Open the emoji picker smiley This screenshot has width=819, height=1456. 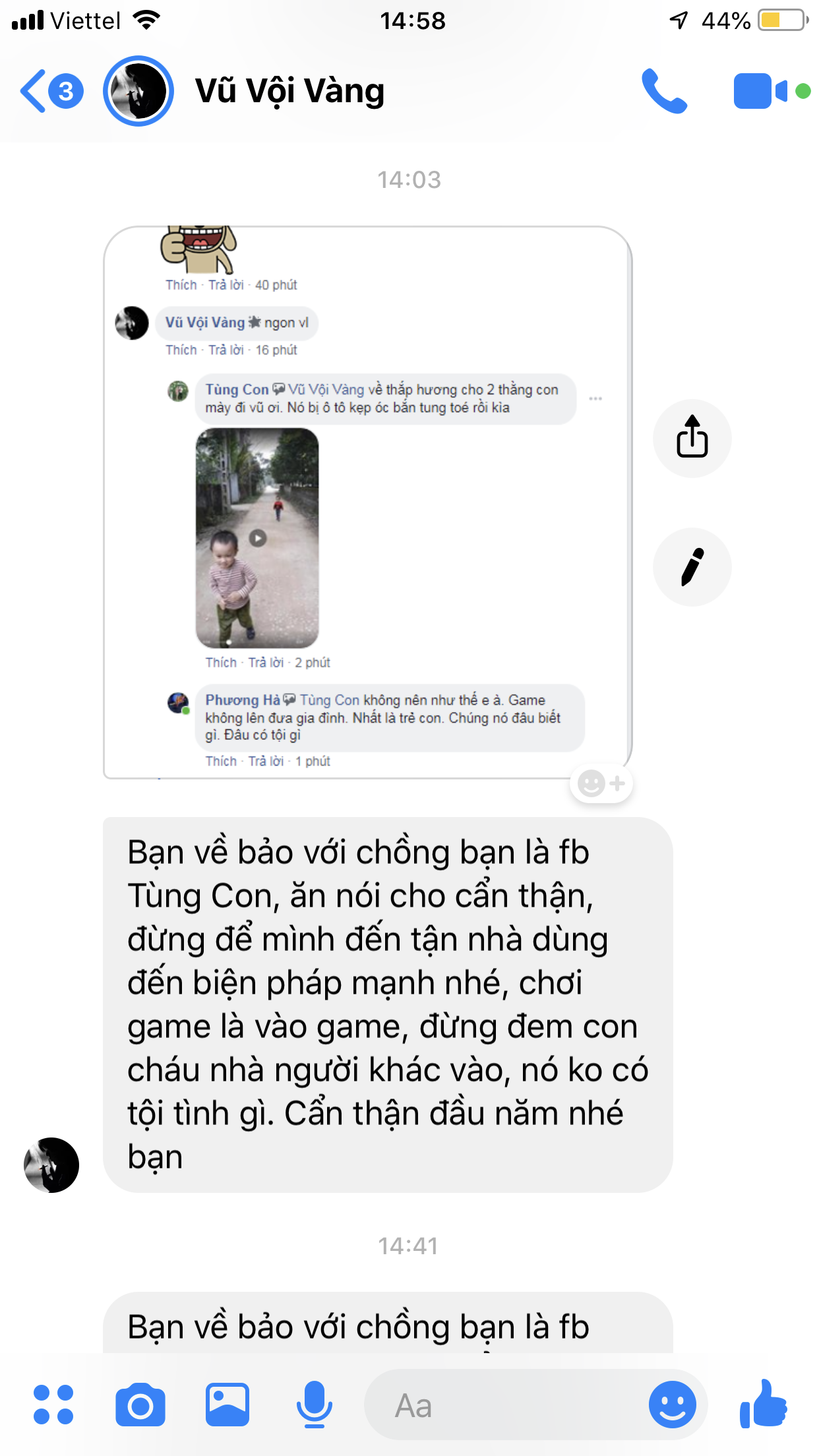[x=673, y=1405]
